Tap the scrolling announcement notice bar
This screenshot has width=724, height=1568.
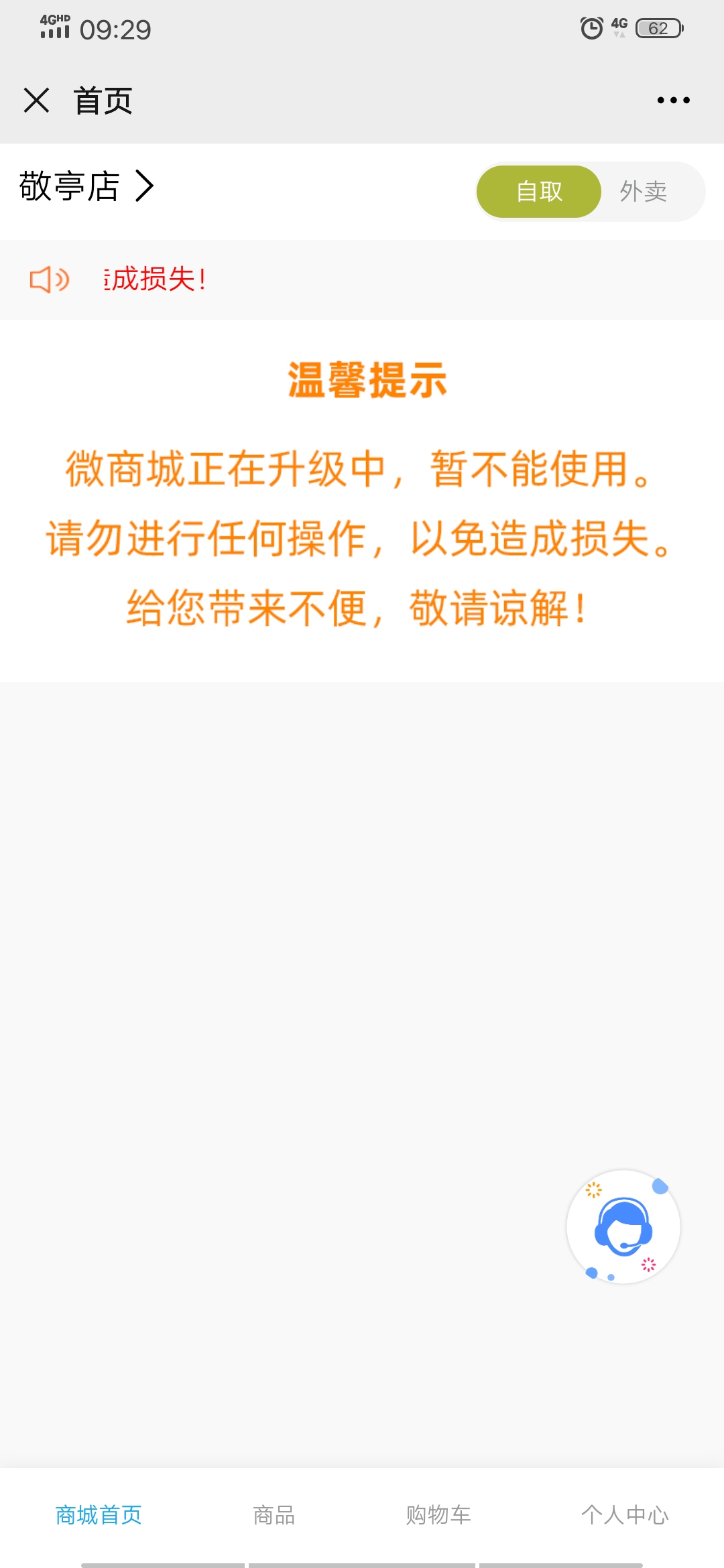tap(362, 279)
